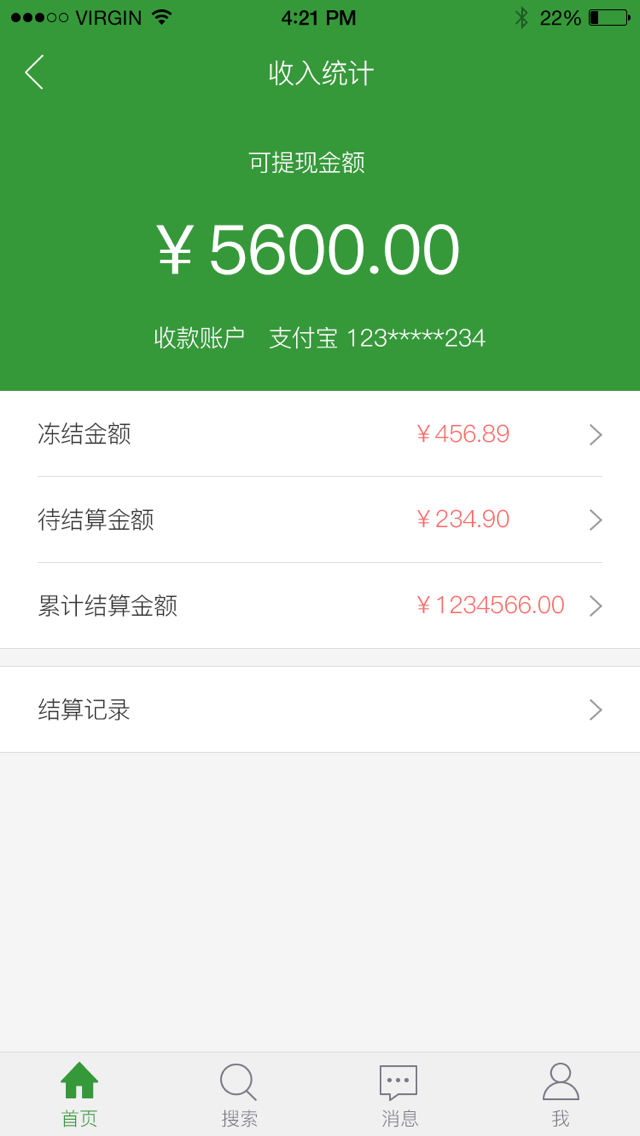The width and height of the screenshot is (640, 1136).
Task: Open 累计结算金额 details
Action: 320,606
